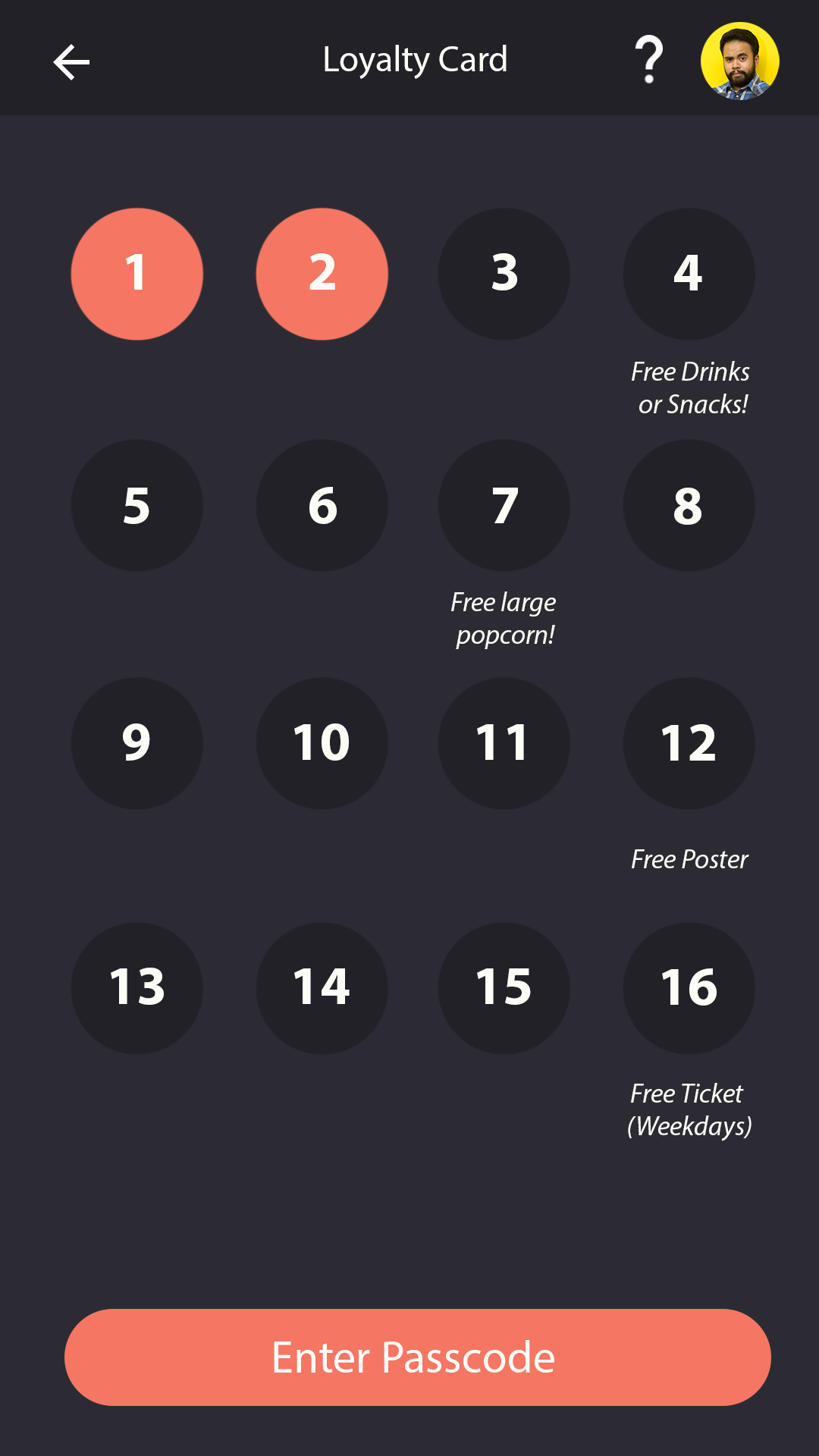The height and width of the screenshot is (1456, 819).
Task: Tap the Enter Passcode button
Action: tap(417, 1357)
